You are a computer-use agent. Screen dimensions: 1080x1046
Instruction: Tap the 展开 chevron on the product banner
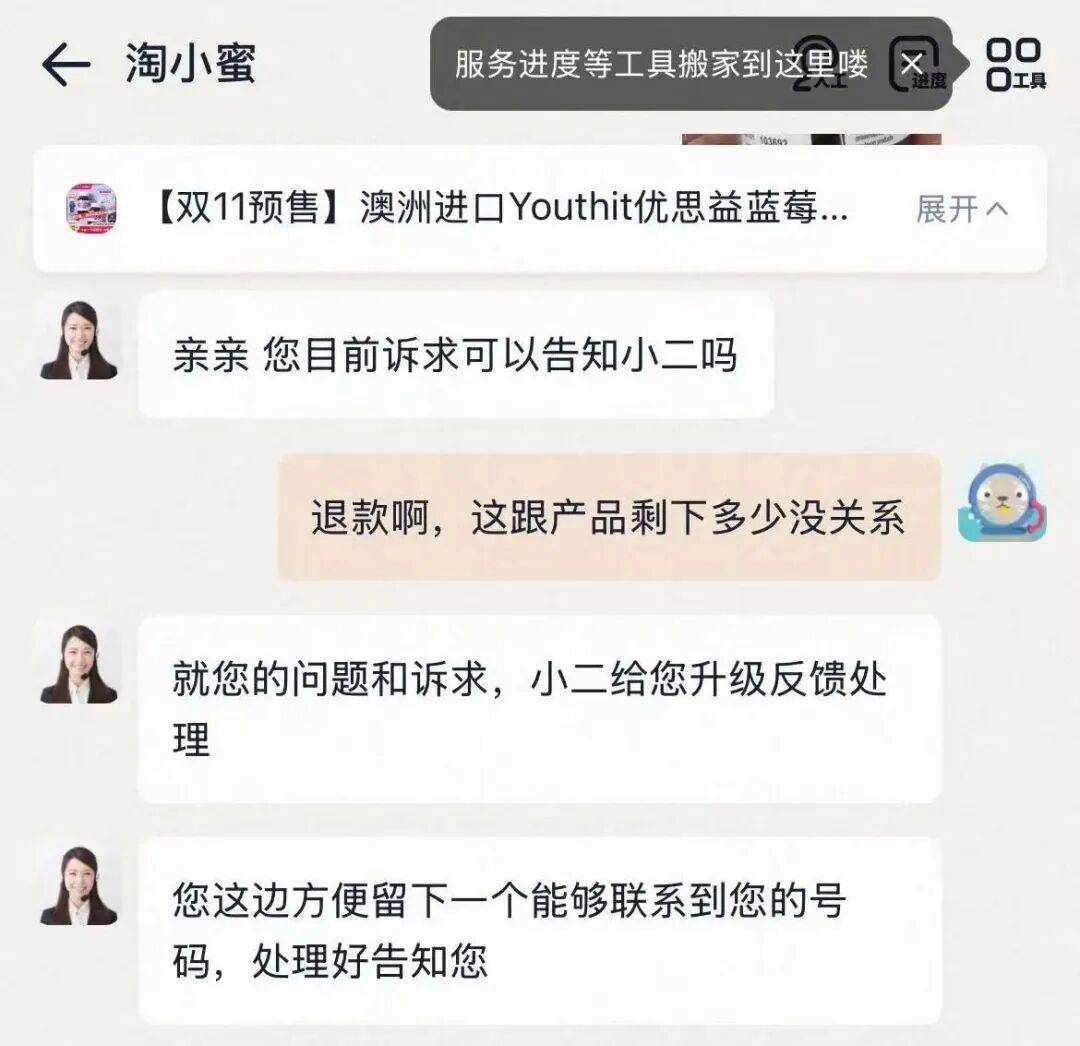pos(996,209)
